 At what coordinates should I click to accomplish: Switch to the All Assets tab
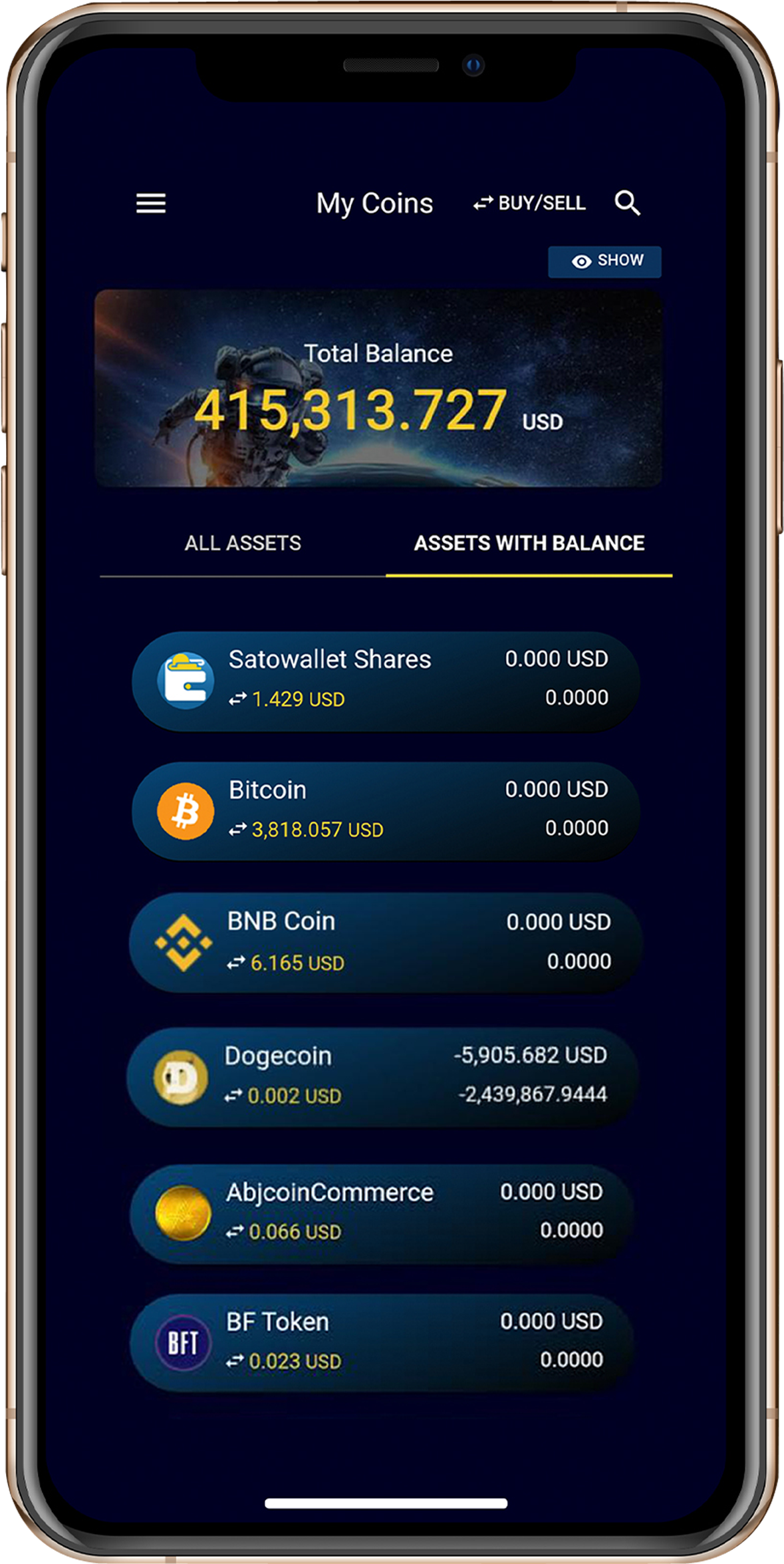click(x=243, y=543)
